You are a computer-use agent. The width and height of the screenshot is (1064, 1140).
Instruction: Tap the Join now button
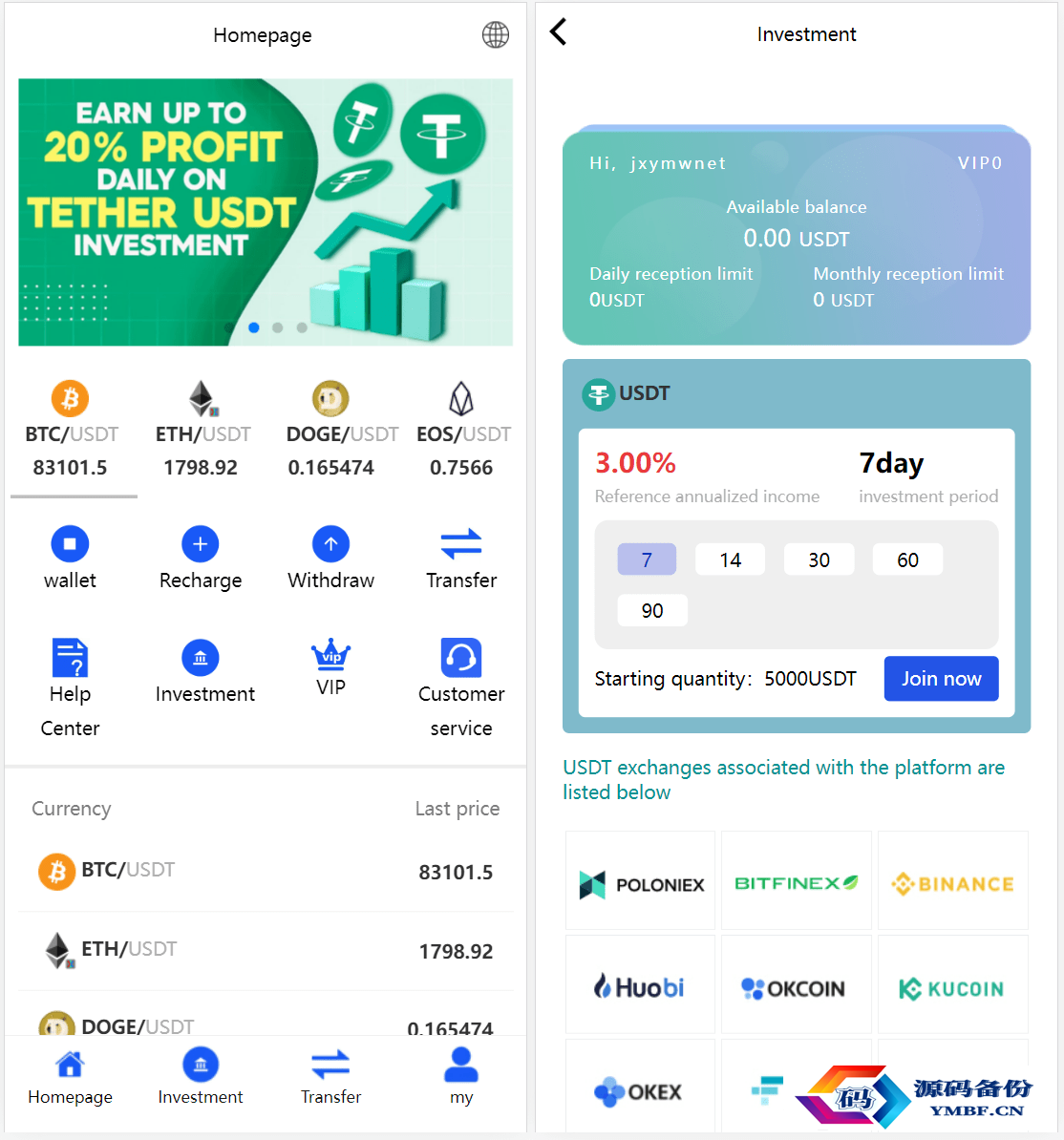pos(941,678)
